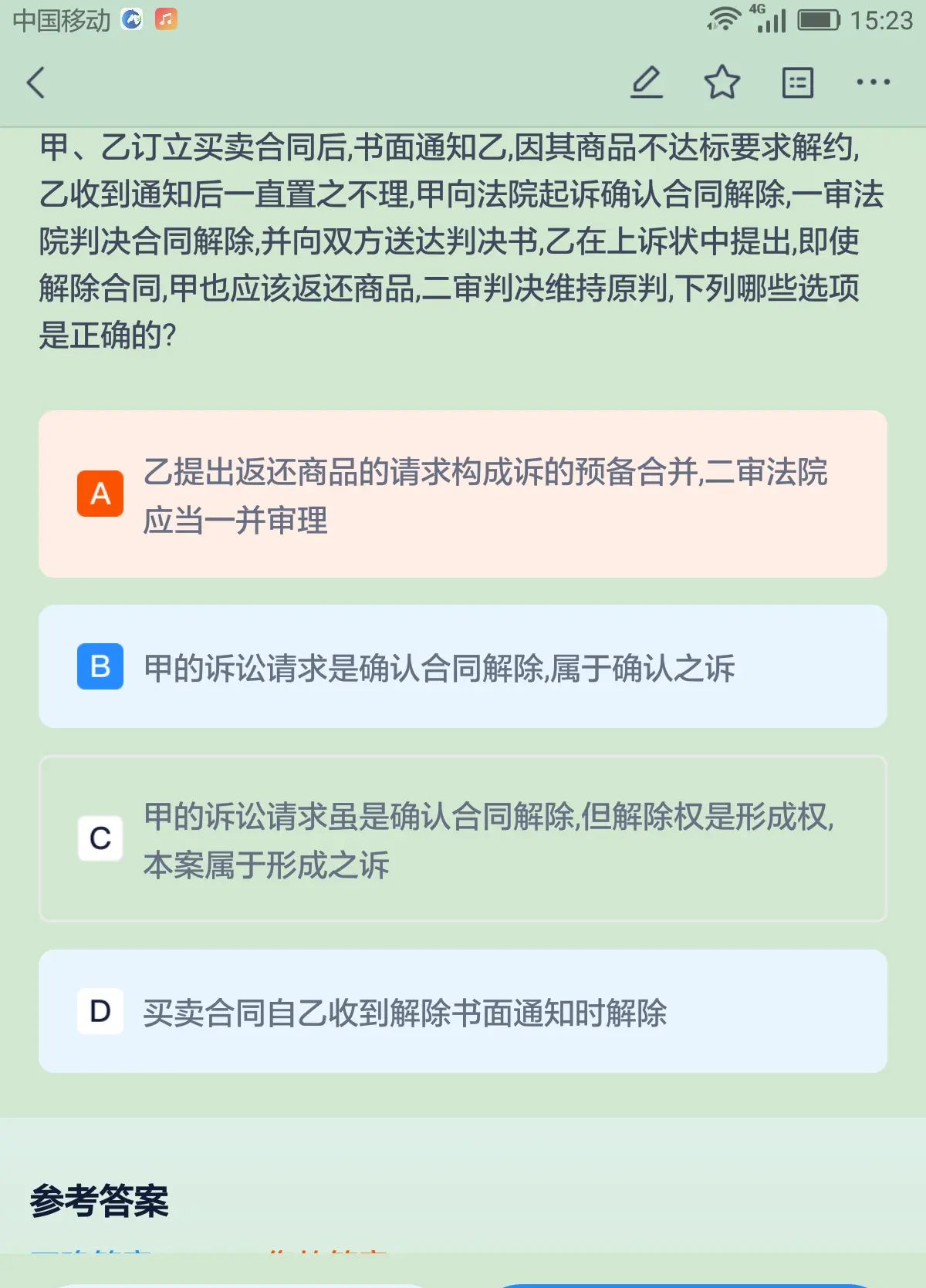926x1288 pixels.
Task: Select answer option B about 确认之诉
Action: tap(463, 667)
